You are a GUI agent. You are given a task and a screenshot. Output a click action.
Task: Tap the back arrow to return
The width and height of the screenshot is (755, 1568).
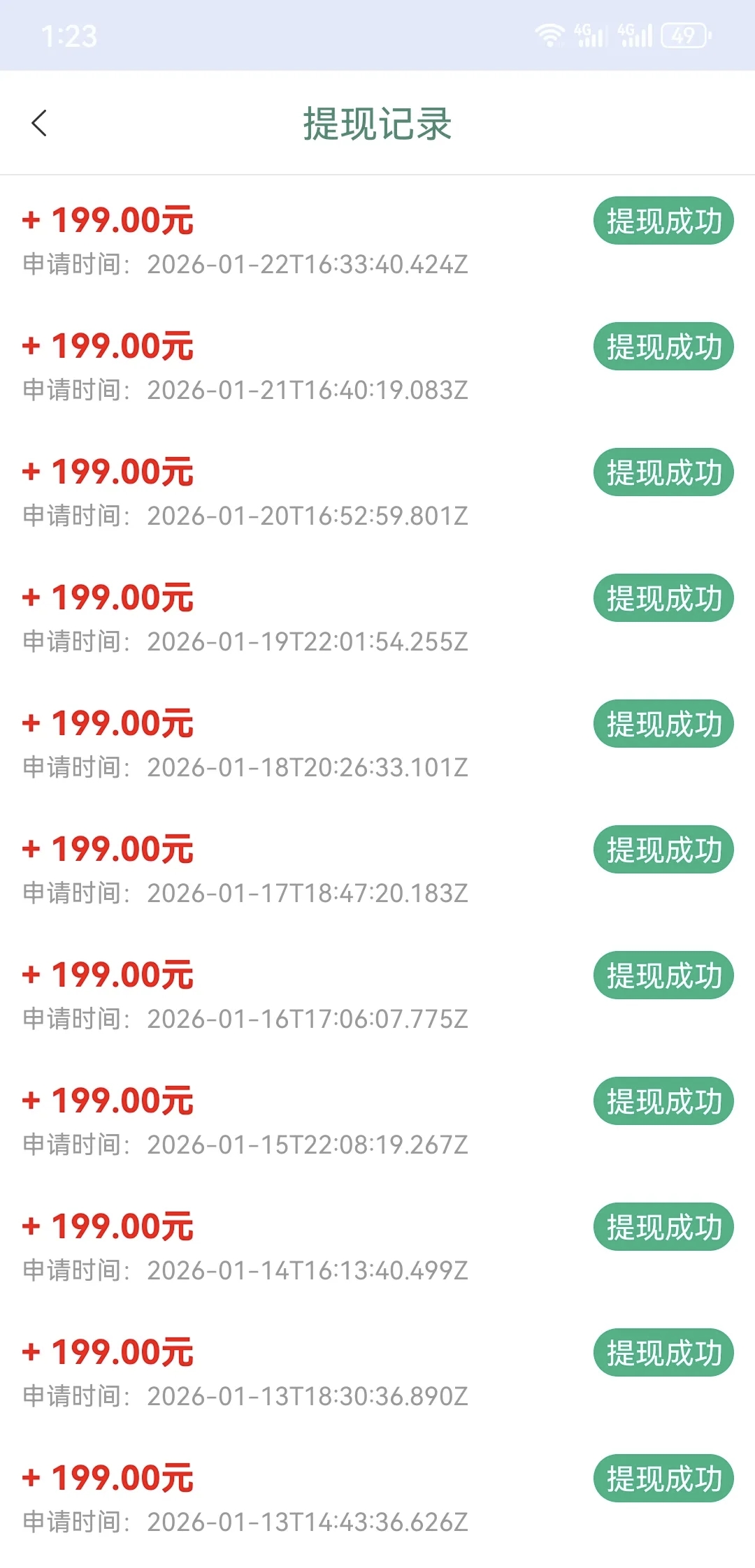[x=40, y=124]
